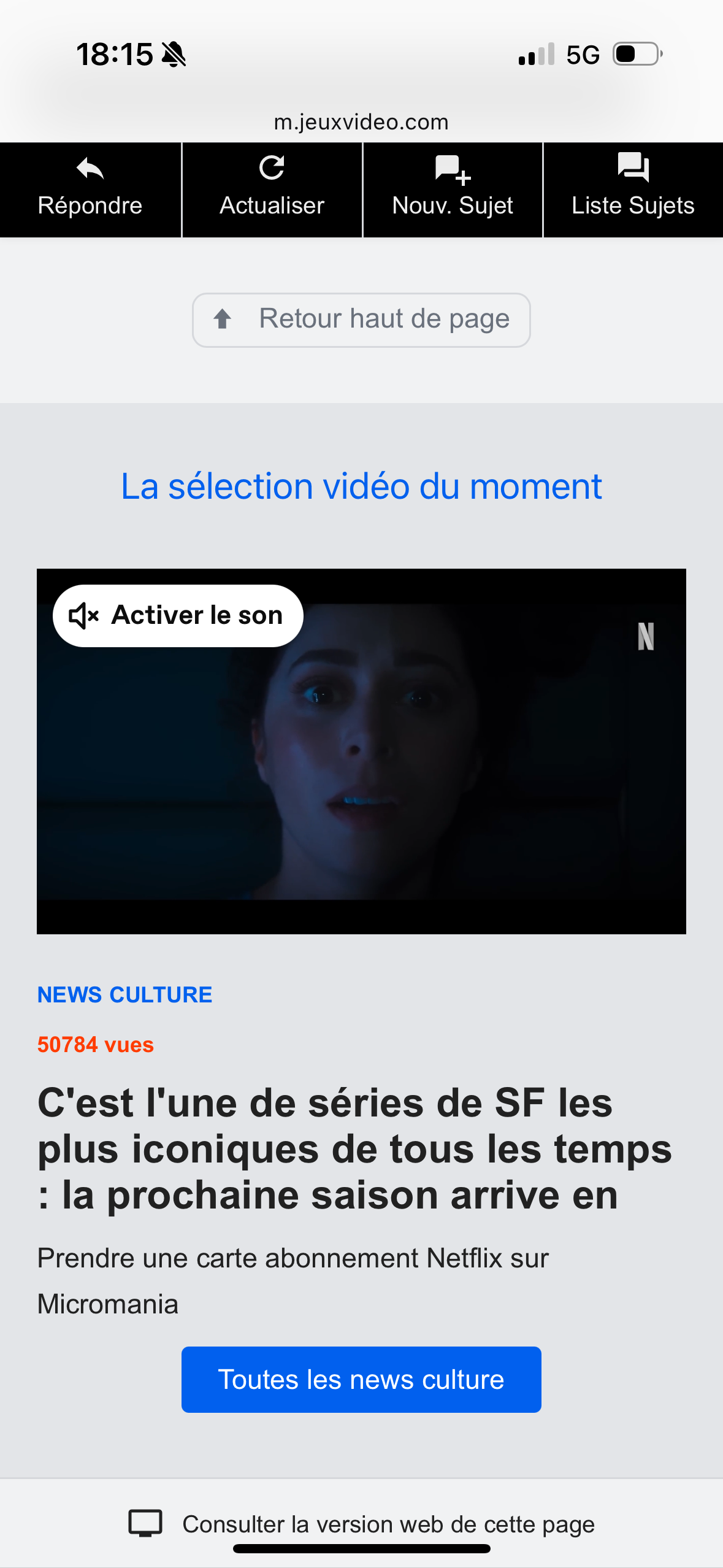The height and width of the screenshot is (1568, 723).
Task: Unmute video with Activer le son
Action: coord(178,615)
